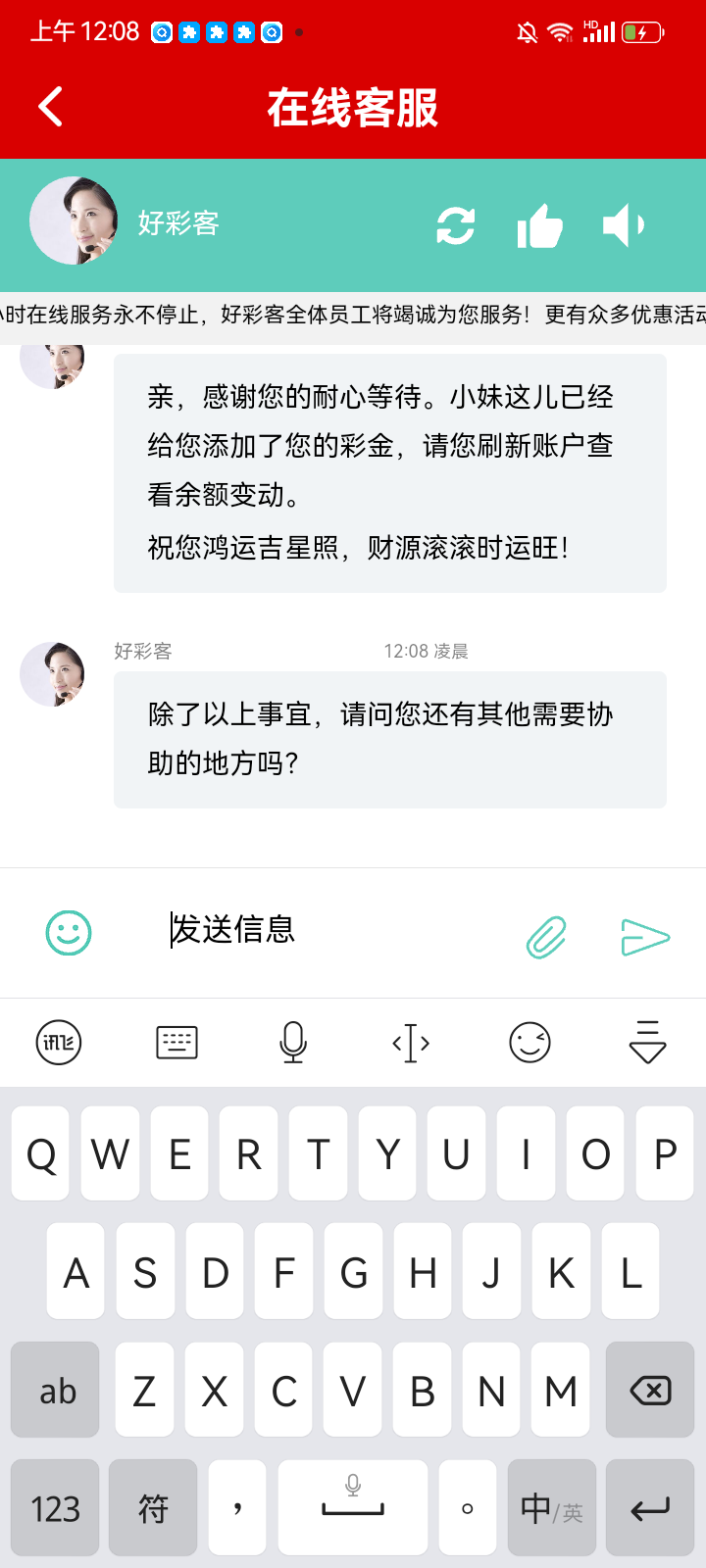The width and height of the screenshot is (706, 1568).
Task: Open the emoji picker beside the message input
Action: (x=69, y=933)
